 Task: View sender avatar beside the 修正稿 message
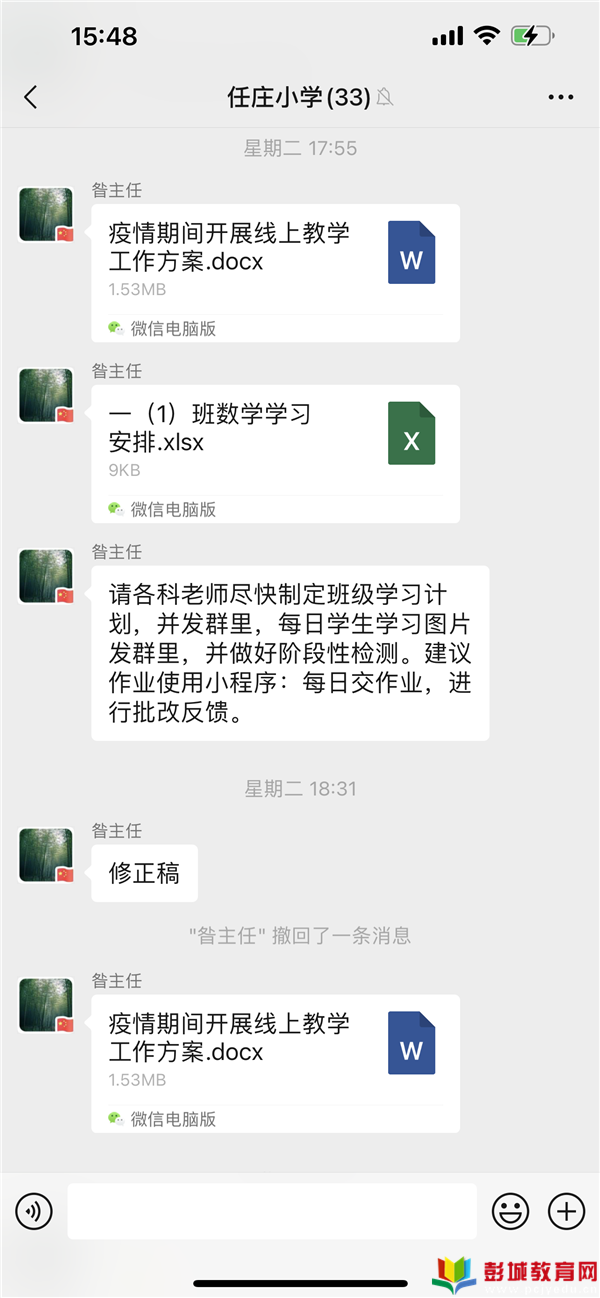[x=46, y=855]
